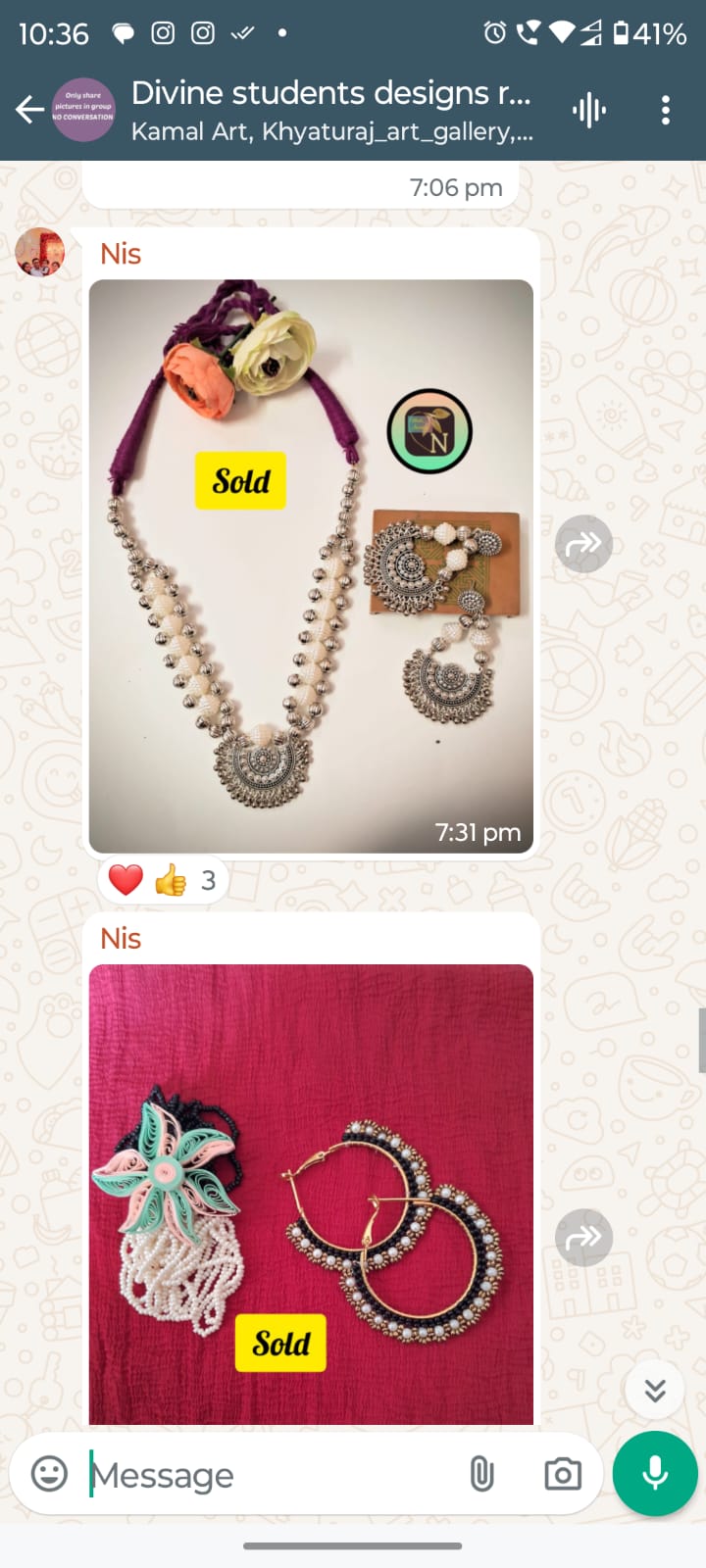Record a voice message

tap(654, 1474)
